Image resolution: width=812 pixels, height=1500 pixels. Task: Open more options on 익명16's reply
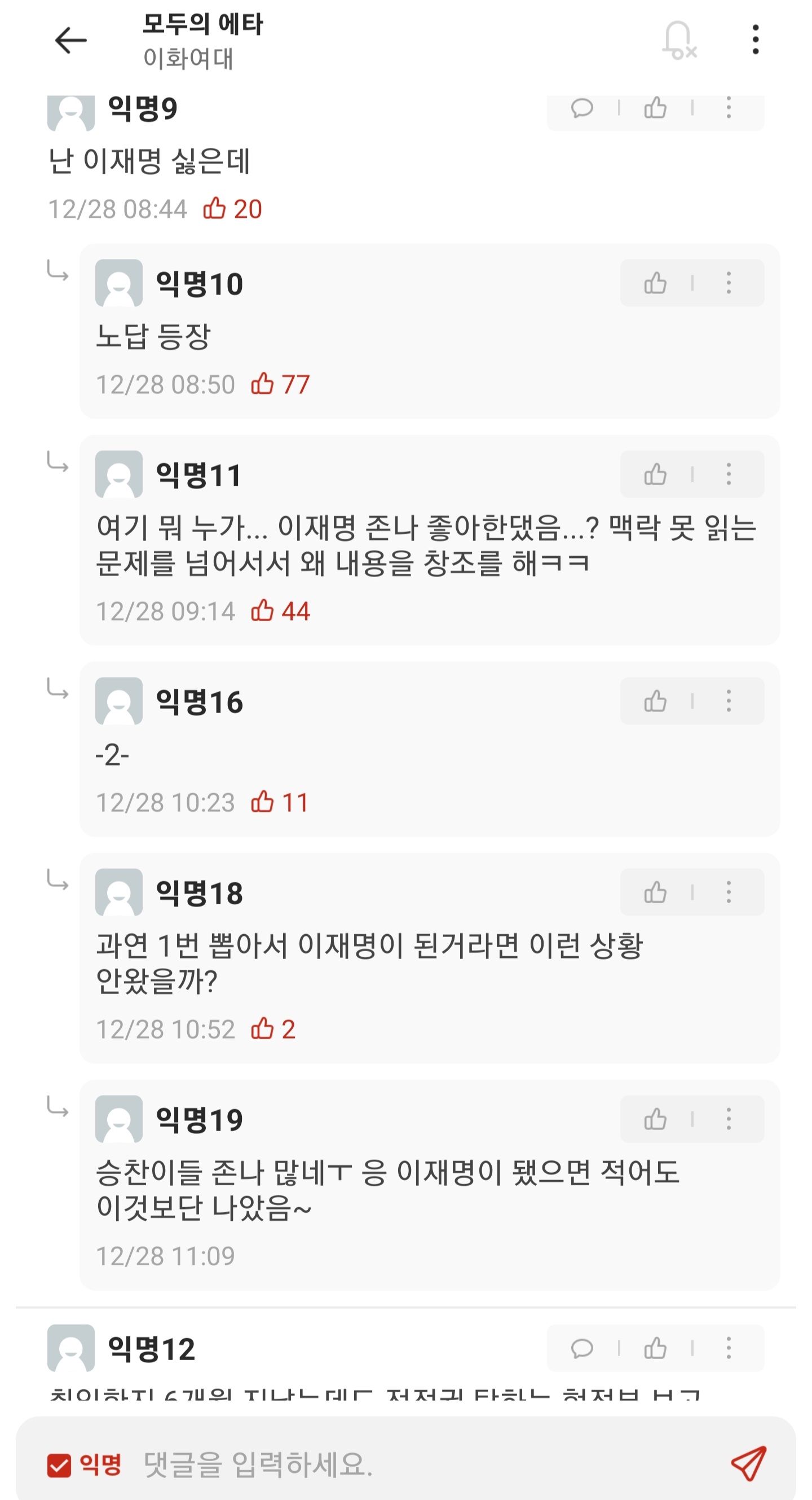(x=728, y=701)
